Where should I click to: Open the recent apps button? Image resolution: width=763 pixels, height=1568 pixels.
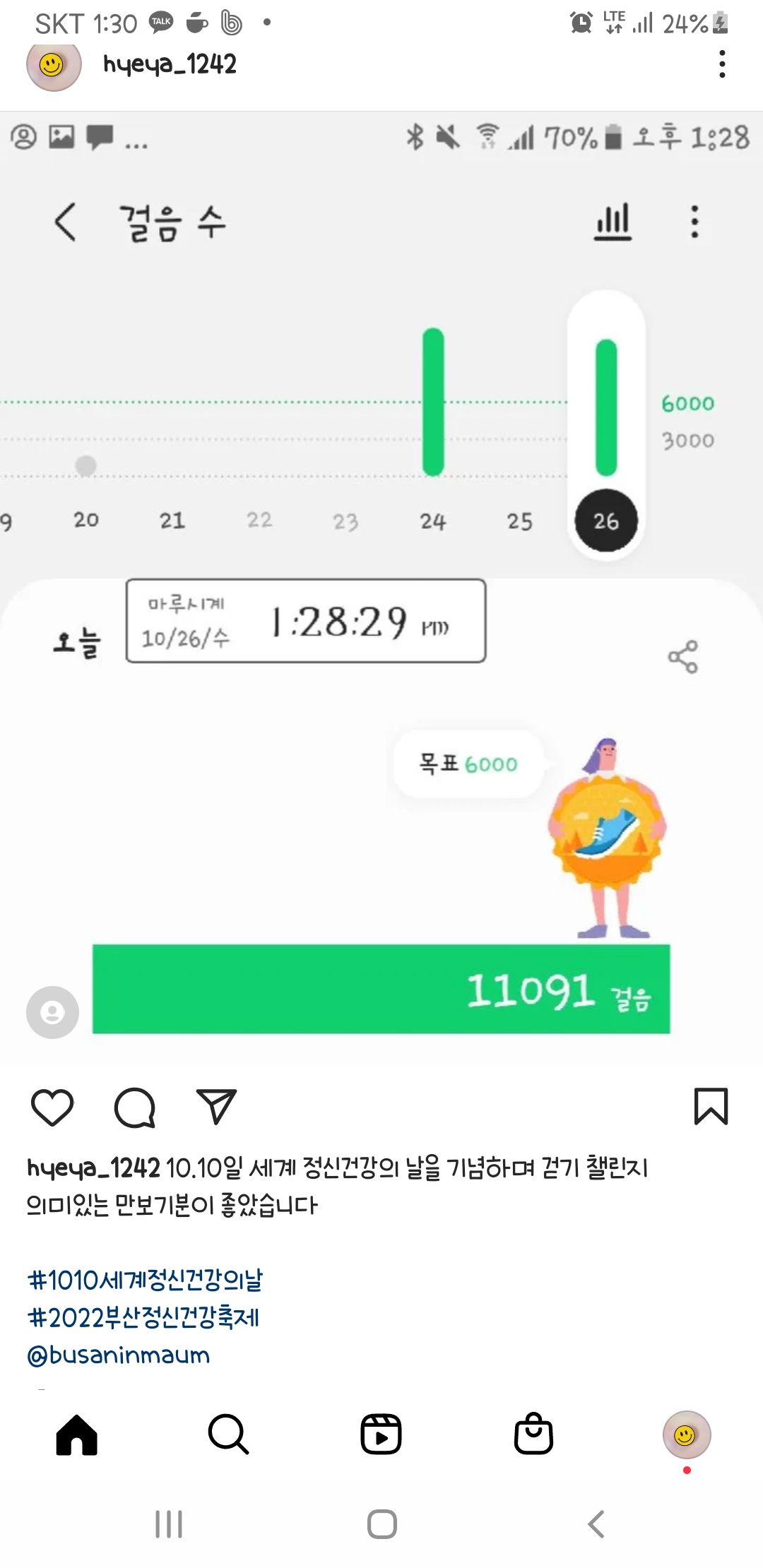(x=168, y=1524)
